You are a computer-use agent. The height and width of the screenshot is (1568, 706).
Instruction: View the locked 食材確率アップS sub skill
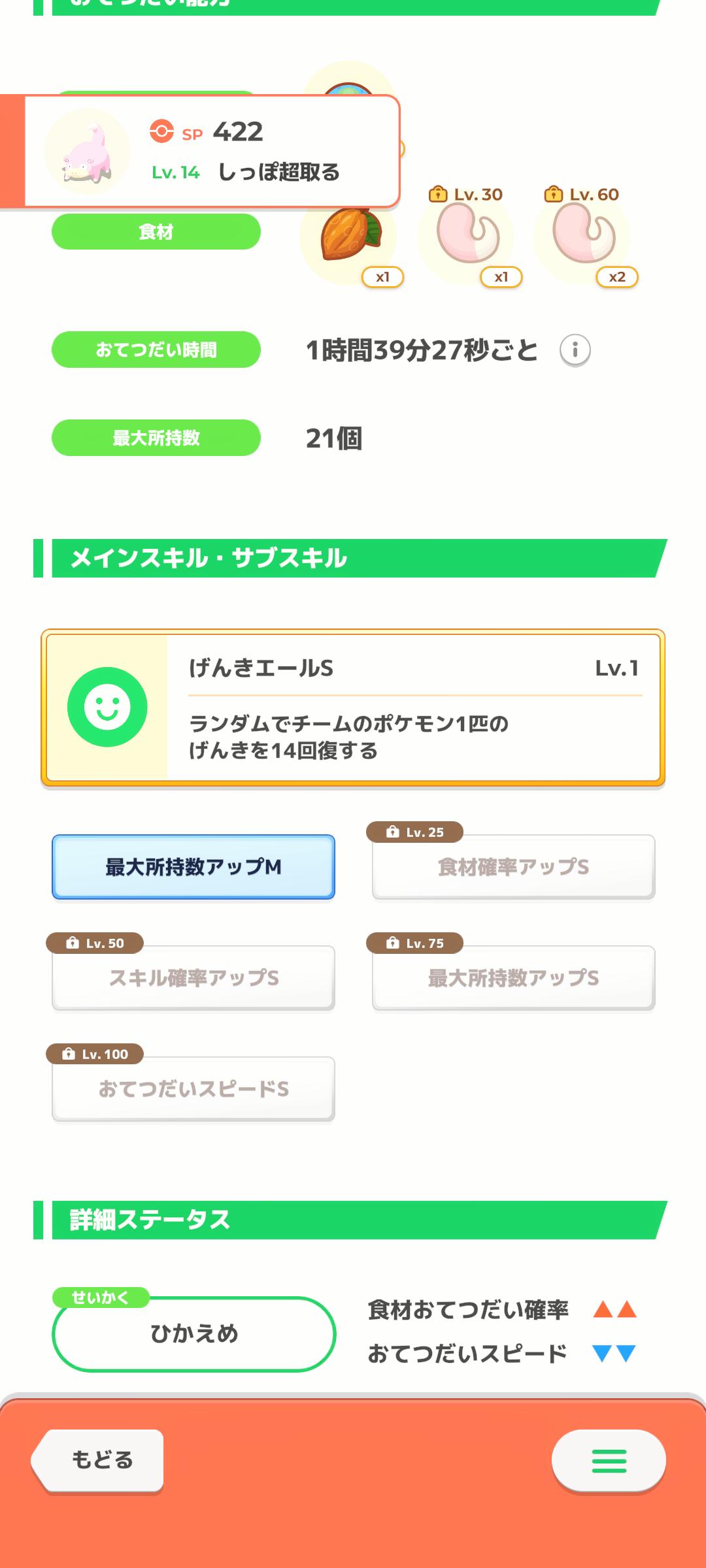(x=513, y=867)
